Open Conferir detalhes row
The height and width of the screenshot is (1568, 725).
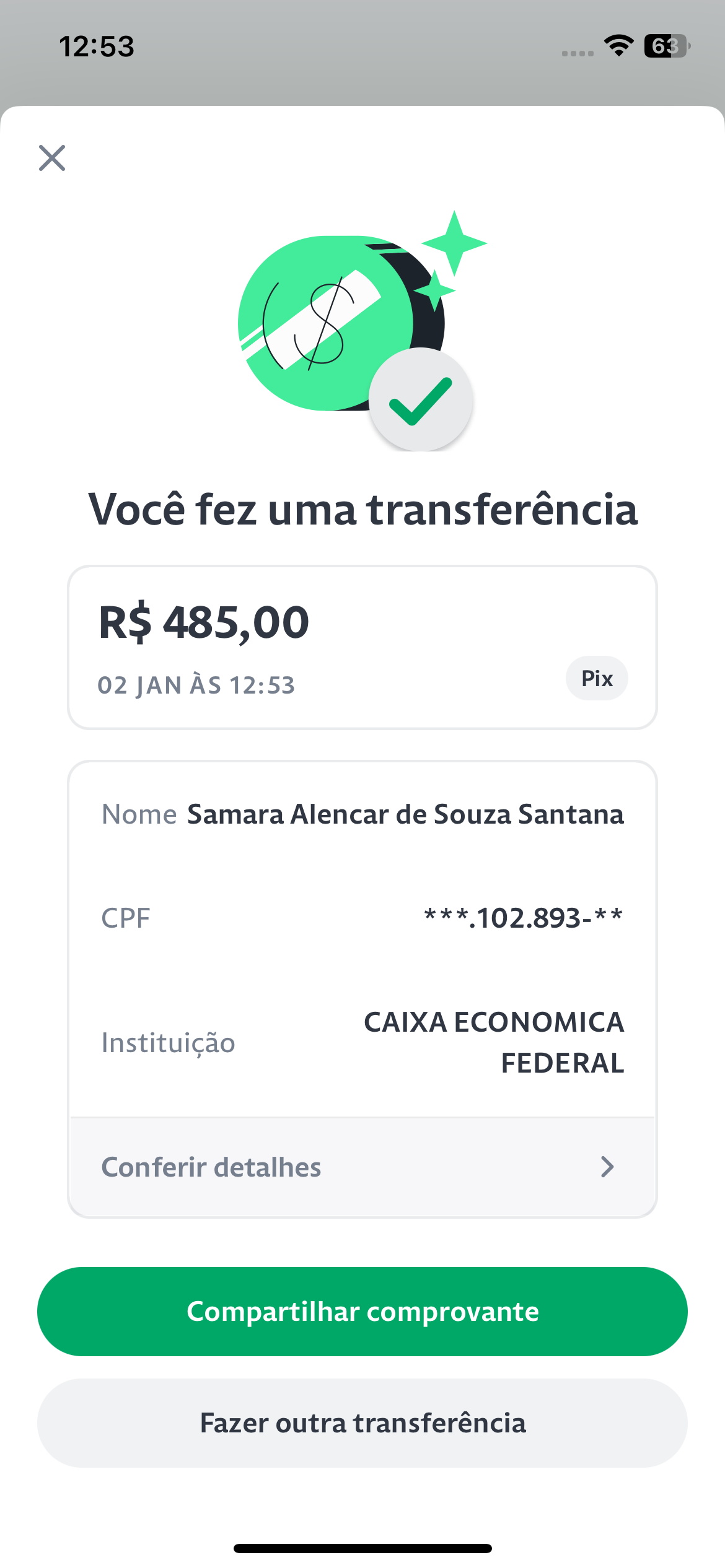coord(362,1167)
